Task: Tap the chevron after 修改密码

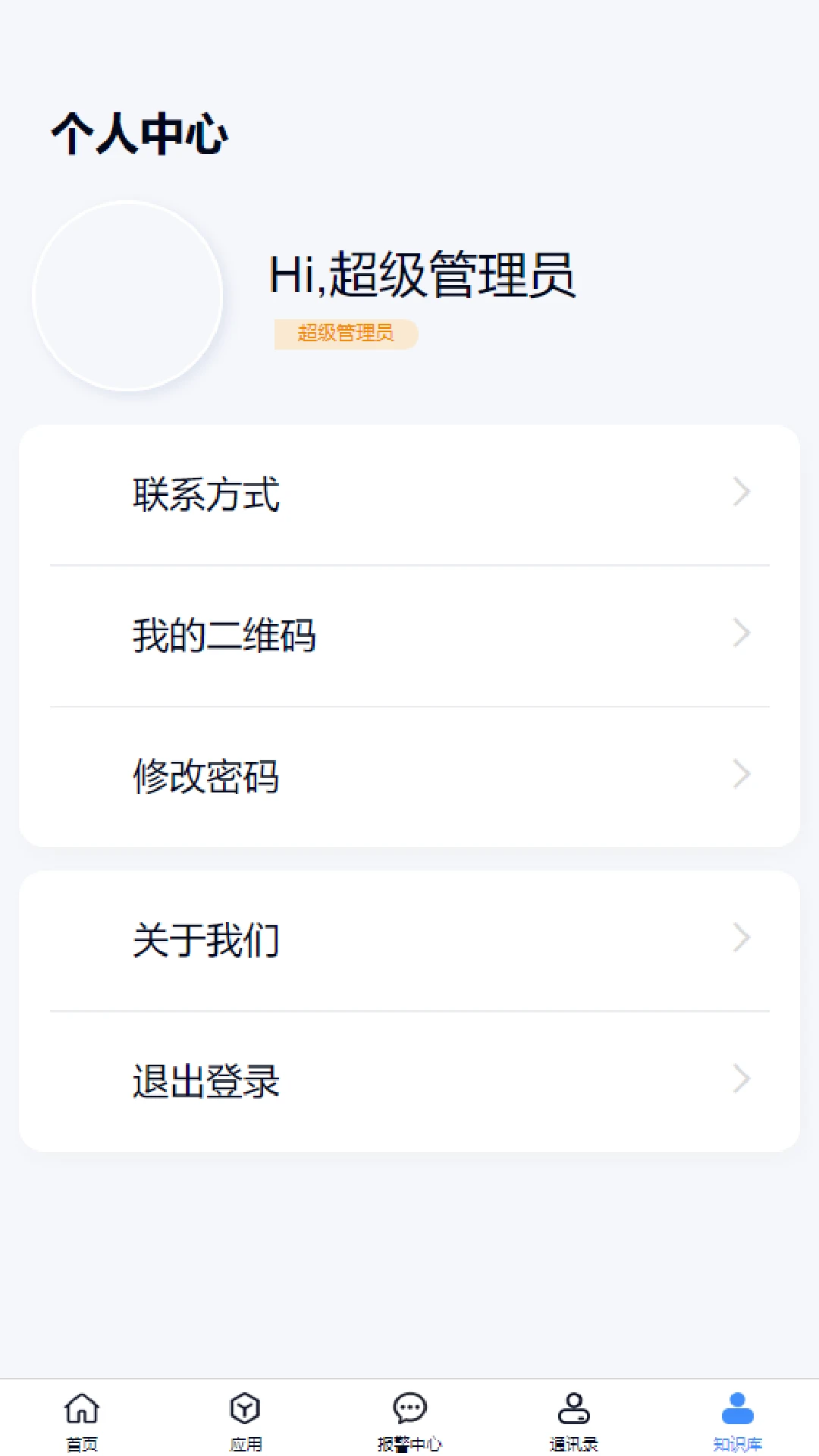Action: [741, 775]
